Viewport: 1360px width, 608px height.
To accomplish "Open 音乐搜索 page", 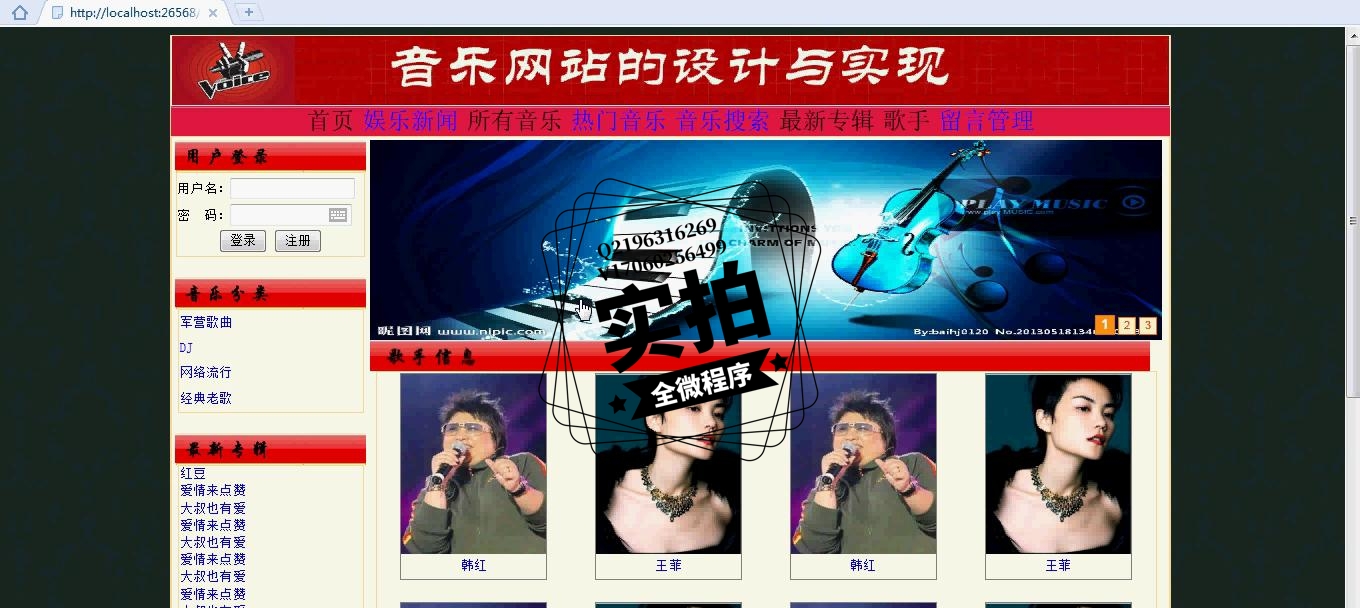I will (x=722, y=121).
